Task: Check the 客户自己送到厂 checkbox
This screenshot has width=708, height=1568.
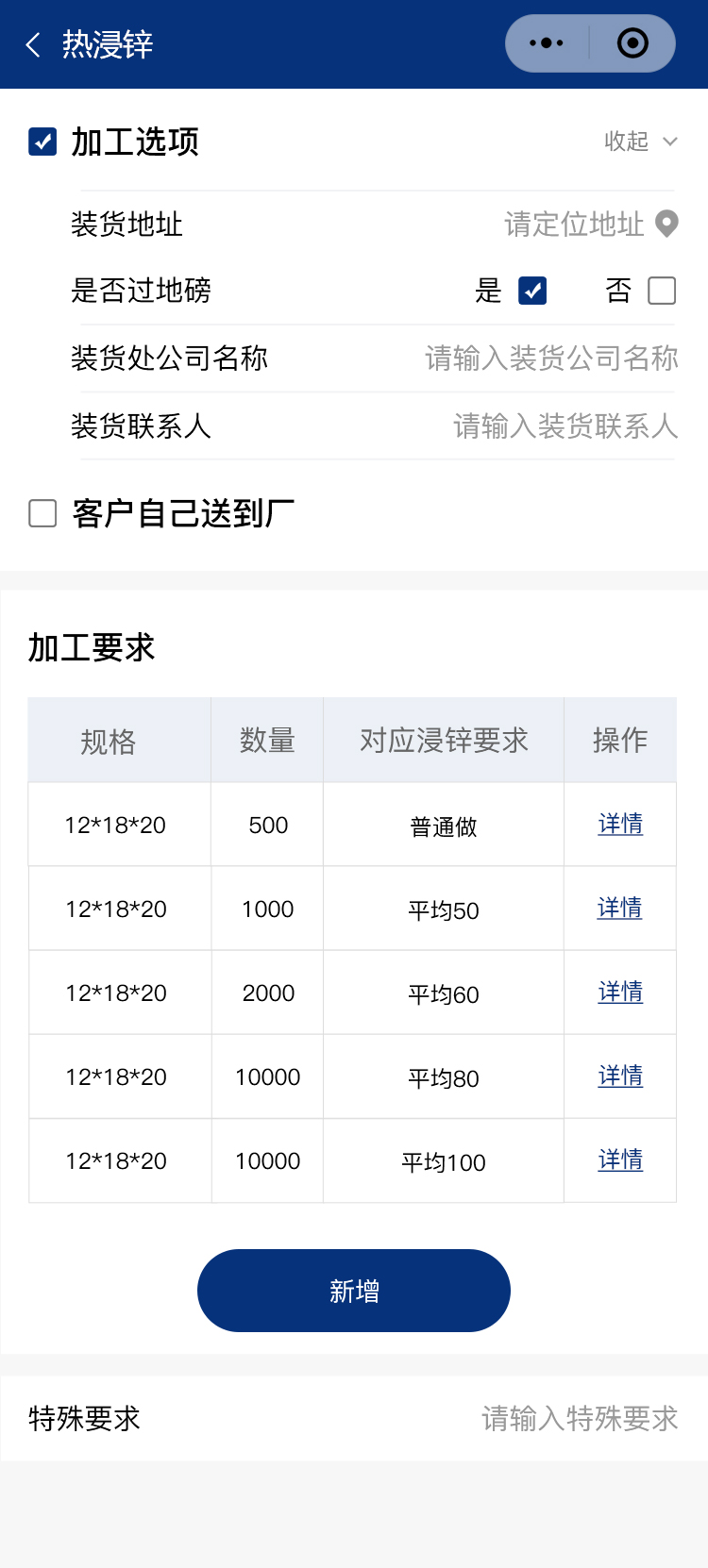Action: tap(42, 513)
